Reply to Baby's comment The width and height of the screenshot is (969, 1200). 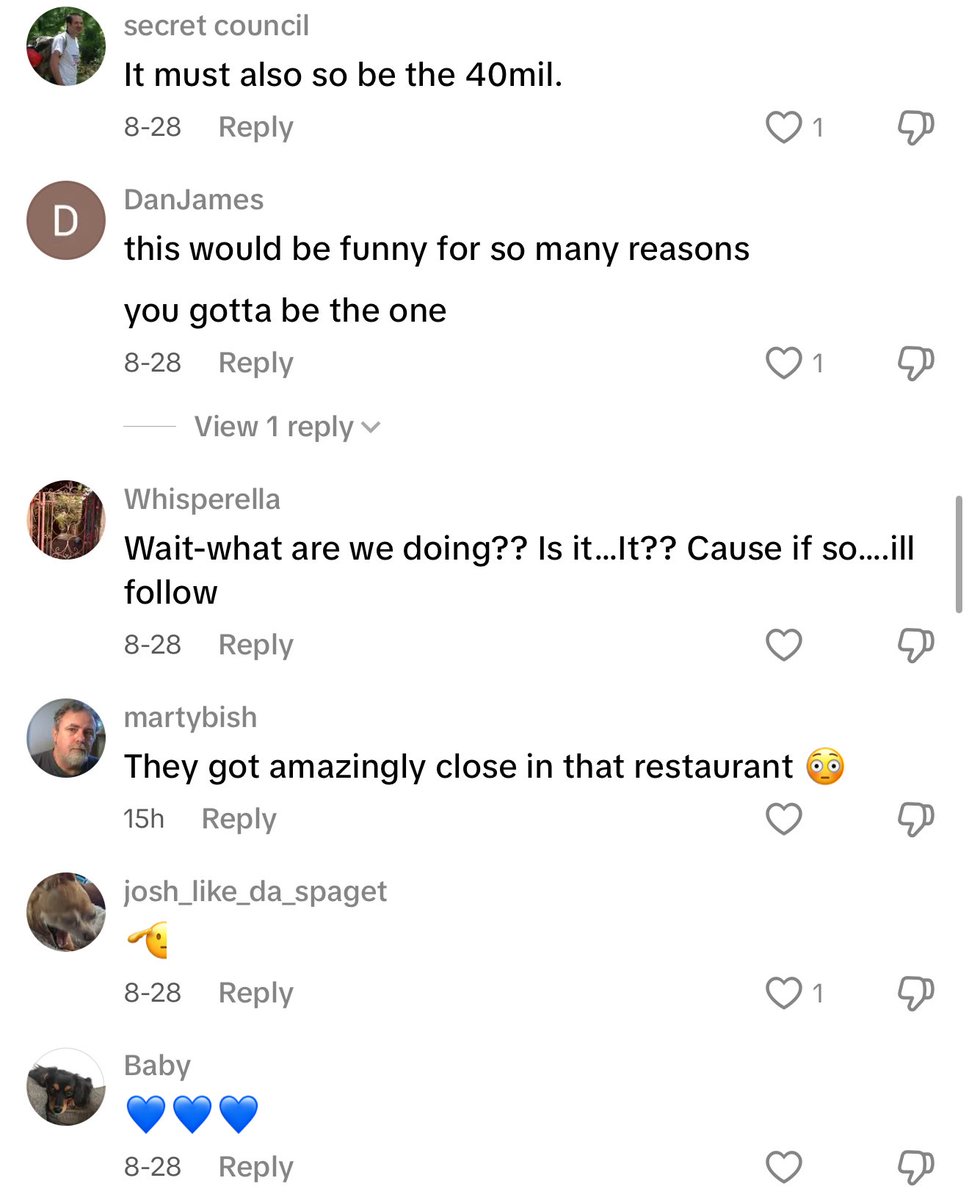tap(255, 1167)
